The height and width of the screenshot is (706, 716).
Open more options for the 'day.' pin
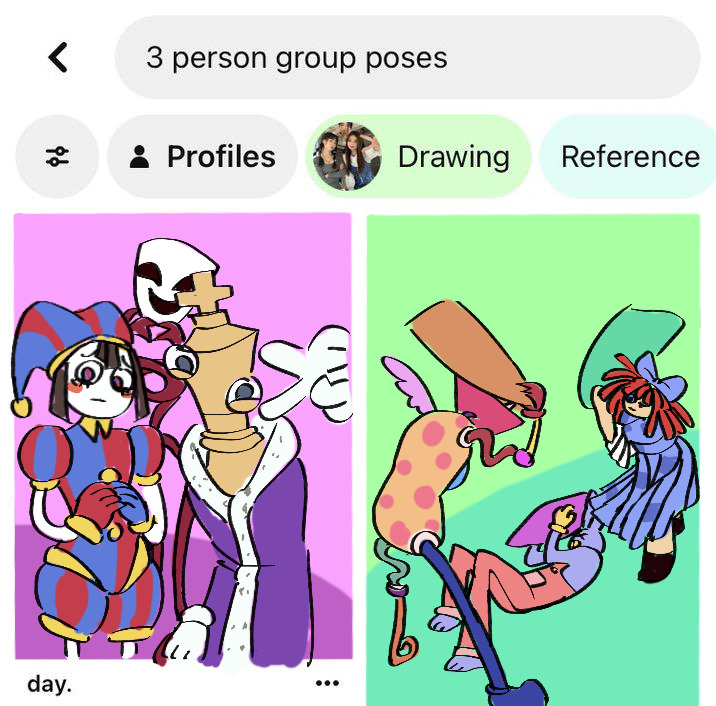coord(327,684)
